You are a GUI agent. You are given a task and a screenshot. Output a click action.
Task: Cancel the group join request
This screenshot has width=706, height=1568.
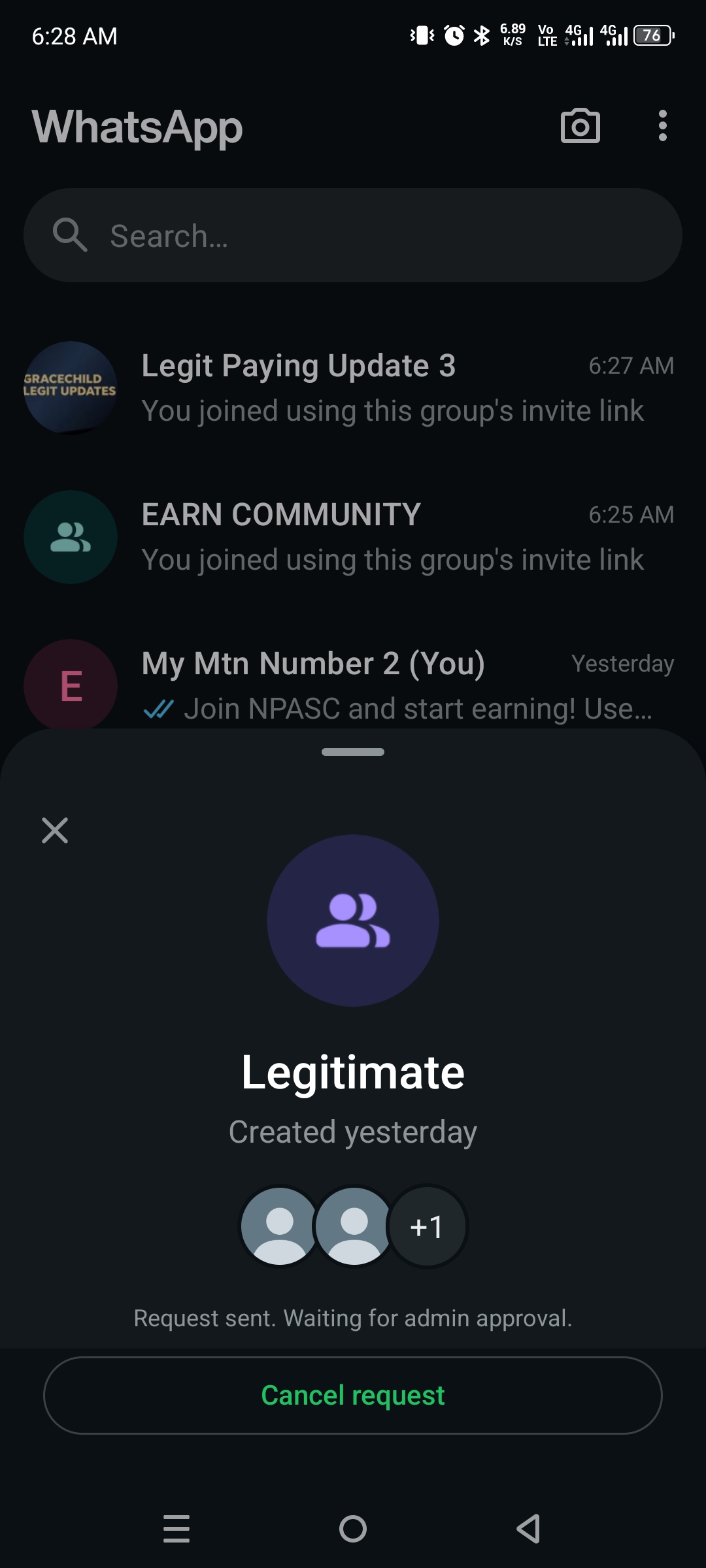[x=353, y=1395]
